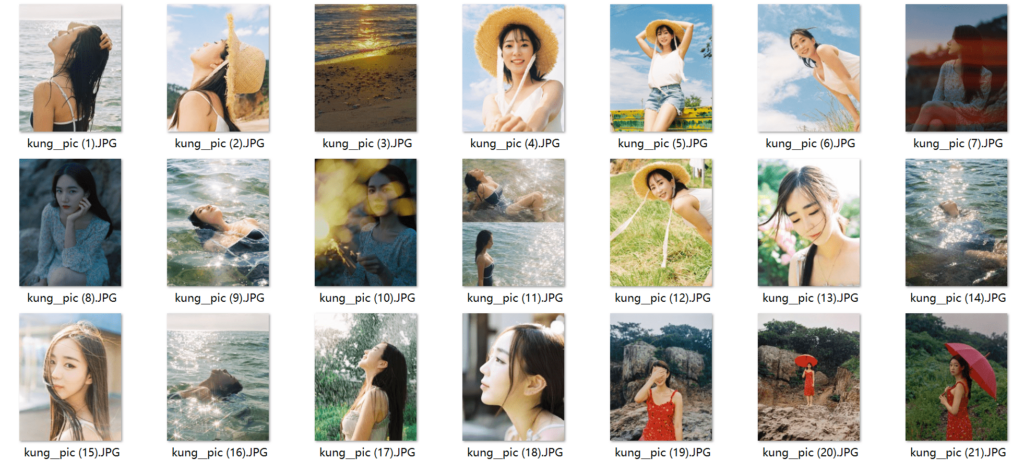Image resolution: width=1024 pixels, height=460 pixels.
Task: Tap the kung__pic (4).JPG thumbnail
Action: (x=513, y=68)
